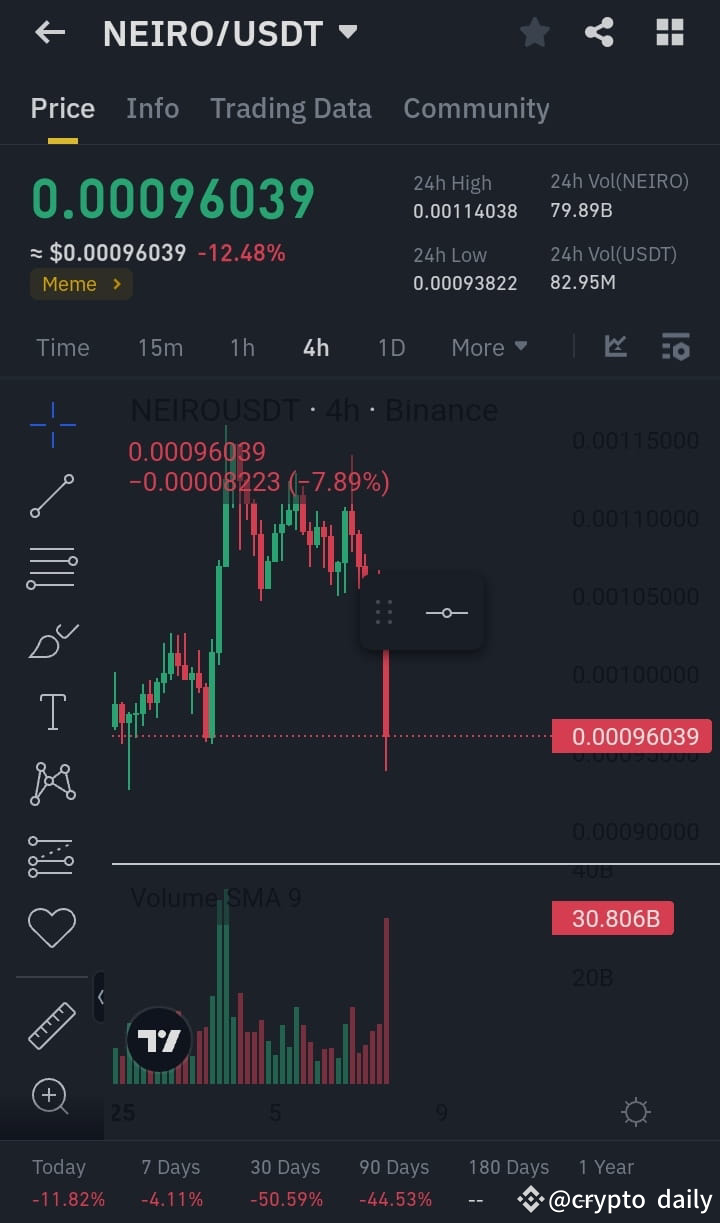Open the horizontal lines drawing tool
Screen dimensions: 720x1223
(51, 568)
